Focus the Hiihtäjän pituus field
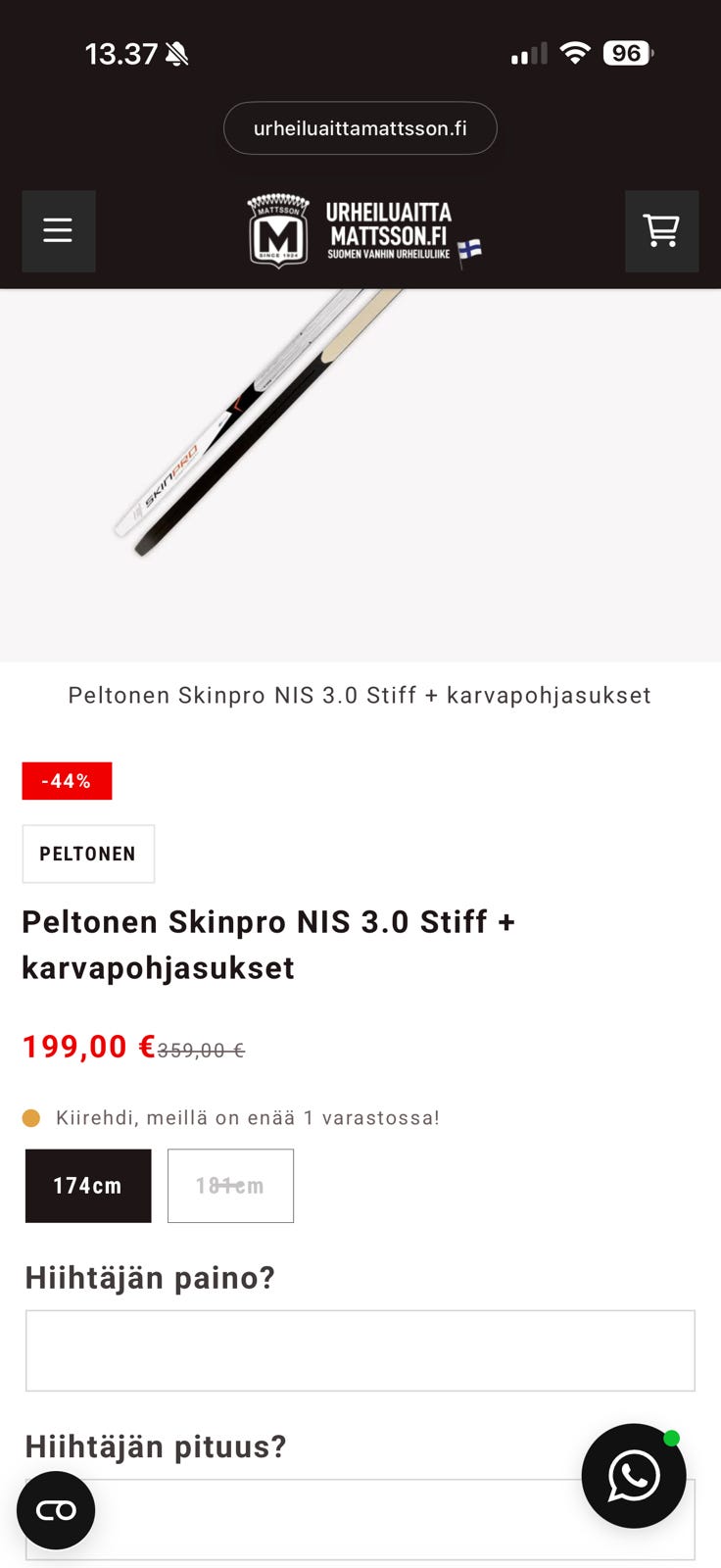721x1568 pixels. coord(360,1519)
